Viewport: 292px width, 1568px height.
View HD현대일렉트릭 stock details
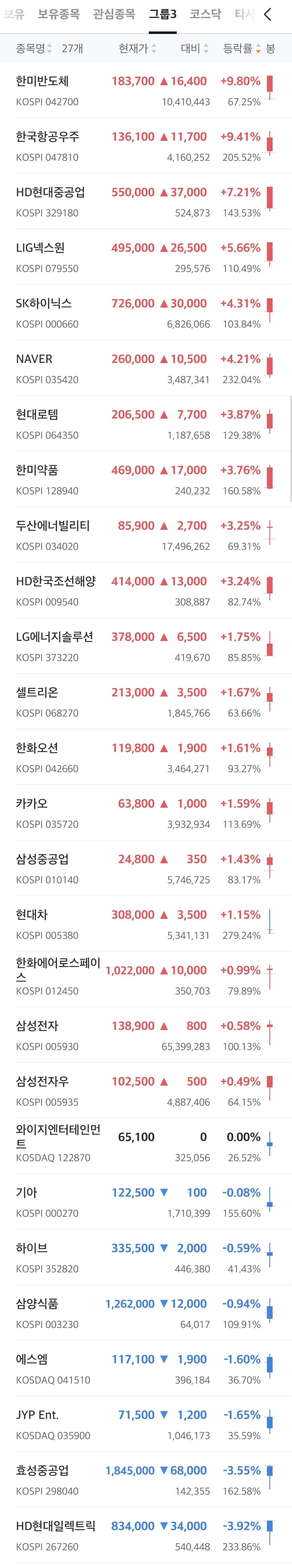coord(146,1535)
